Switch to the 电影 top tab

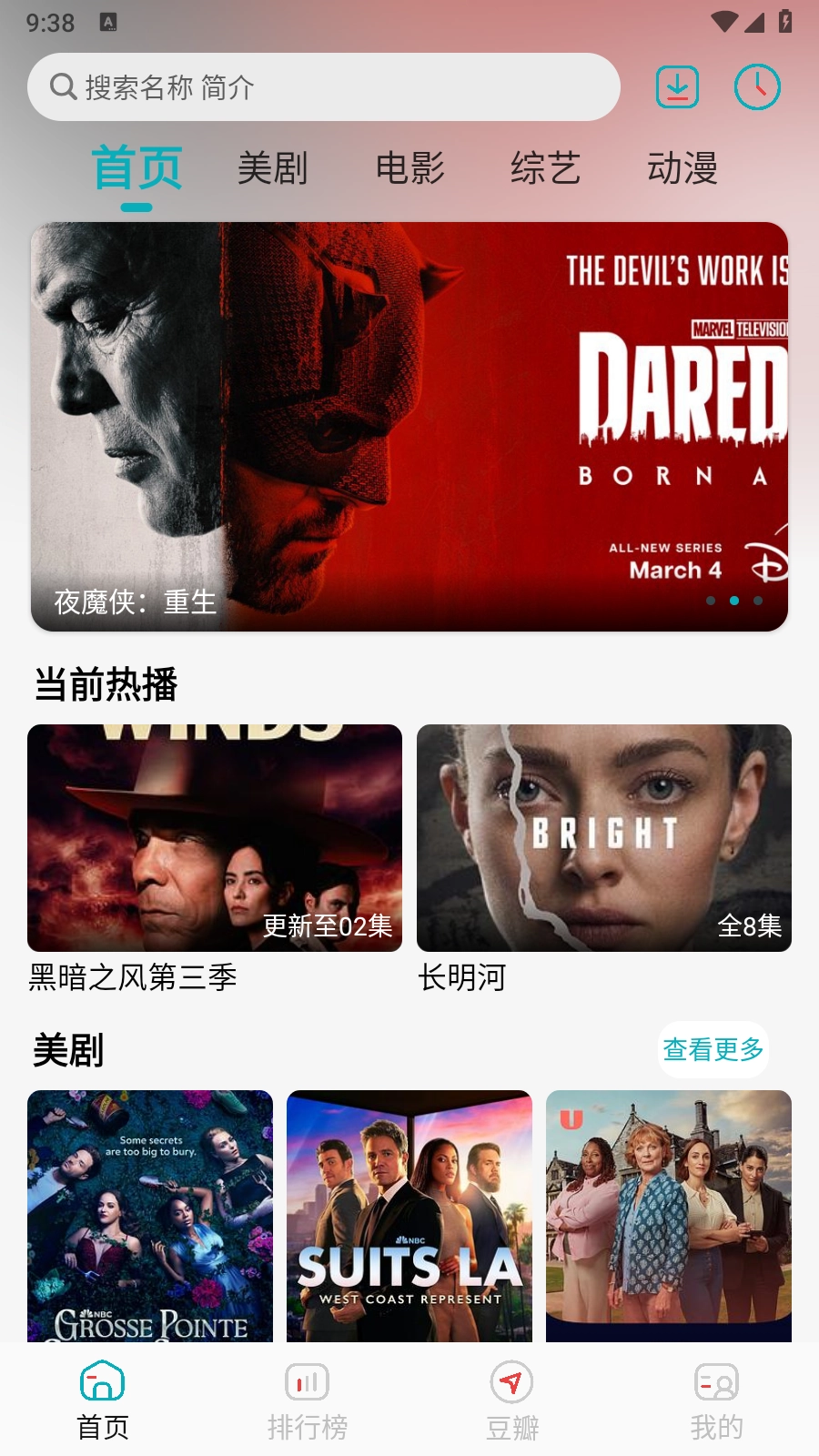(x=409, y=168)
